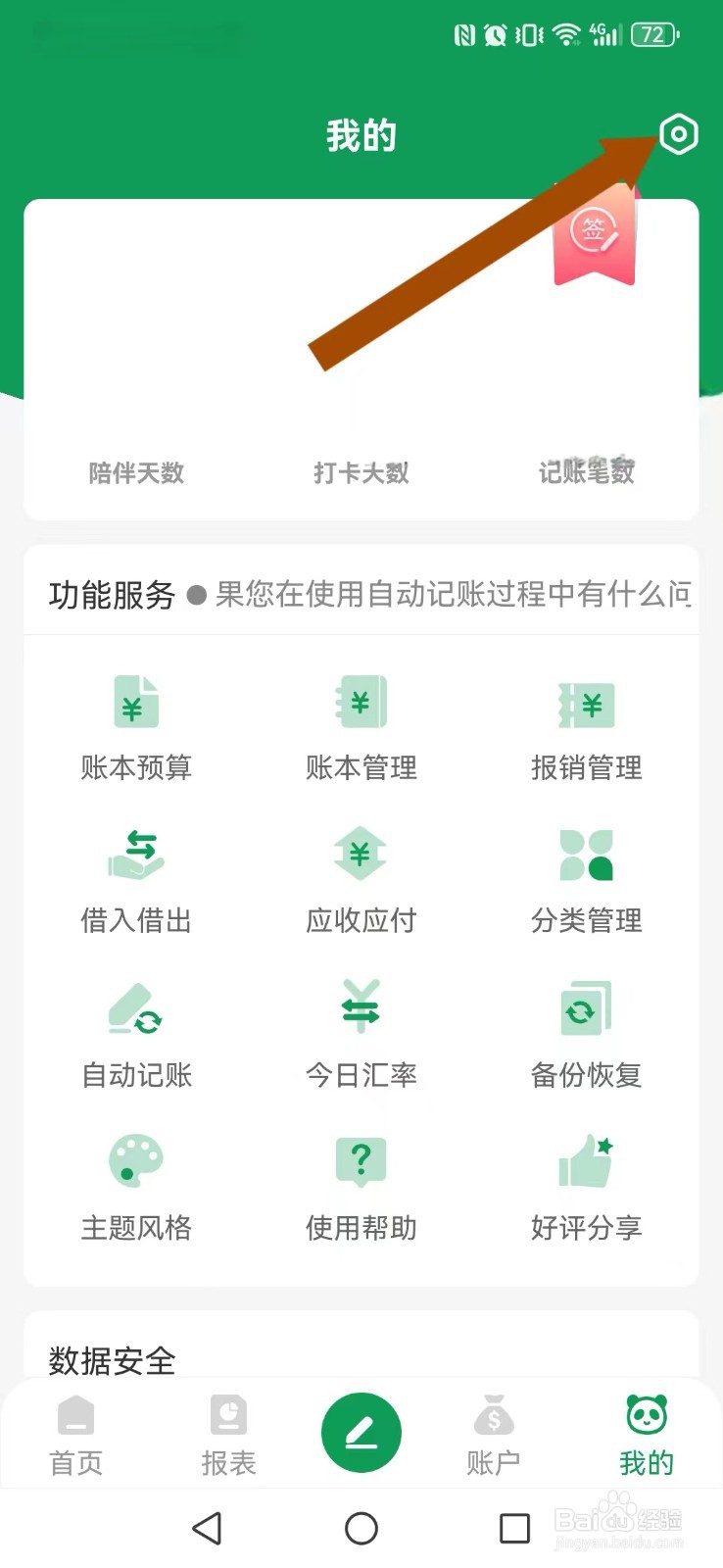Open 备份恢复 backup and restore
Screen dimensions: 723x1568
pyautogui.click(x=586, y=1034)
